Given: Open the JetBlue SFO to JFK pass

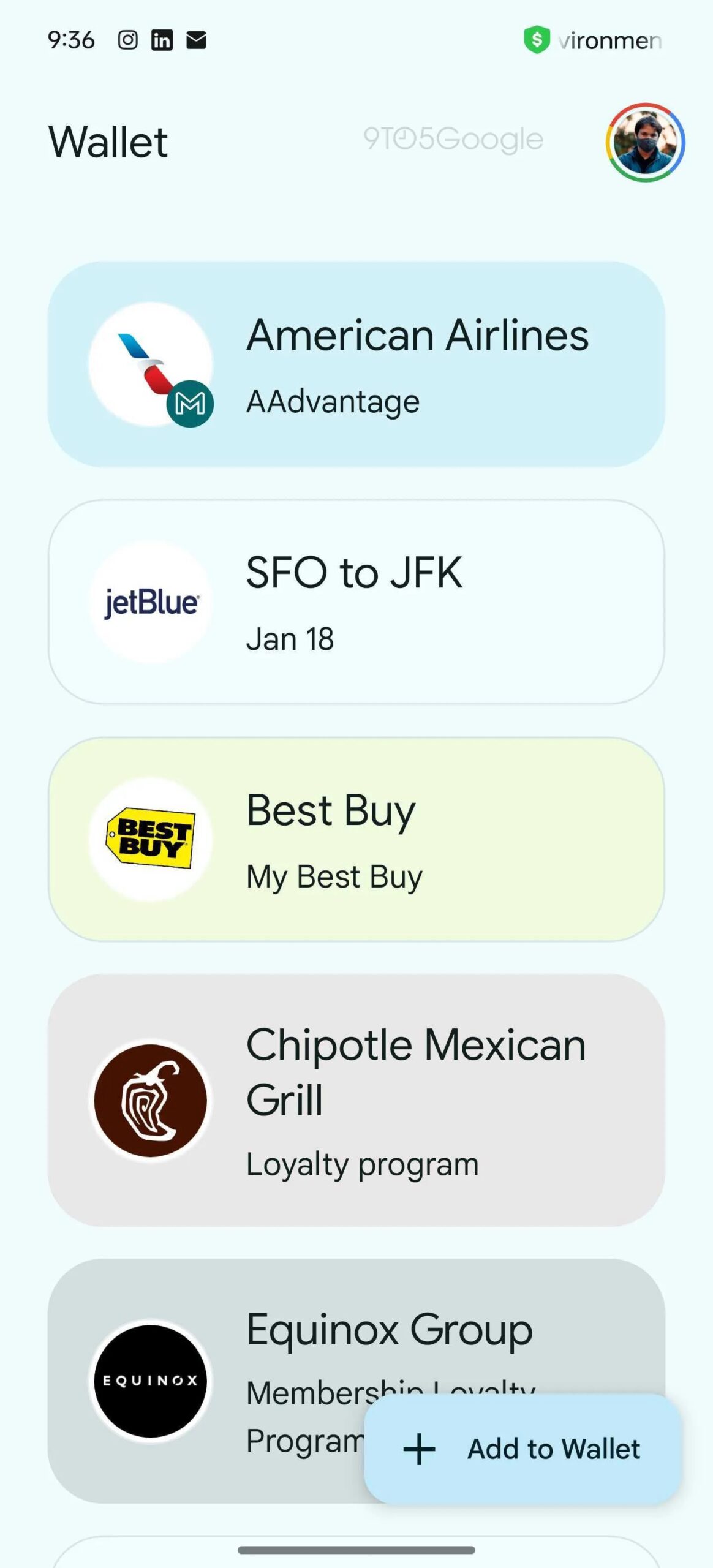Looking at the screenshot, I should pos(356,602).
